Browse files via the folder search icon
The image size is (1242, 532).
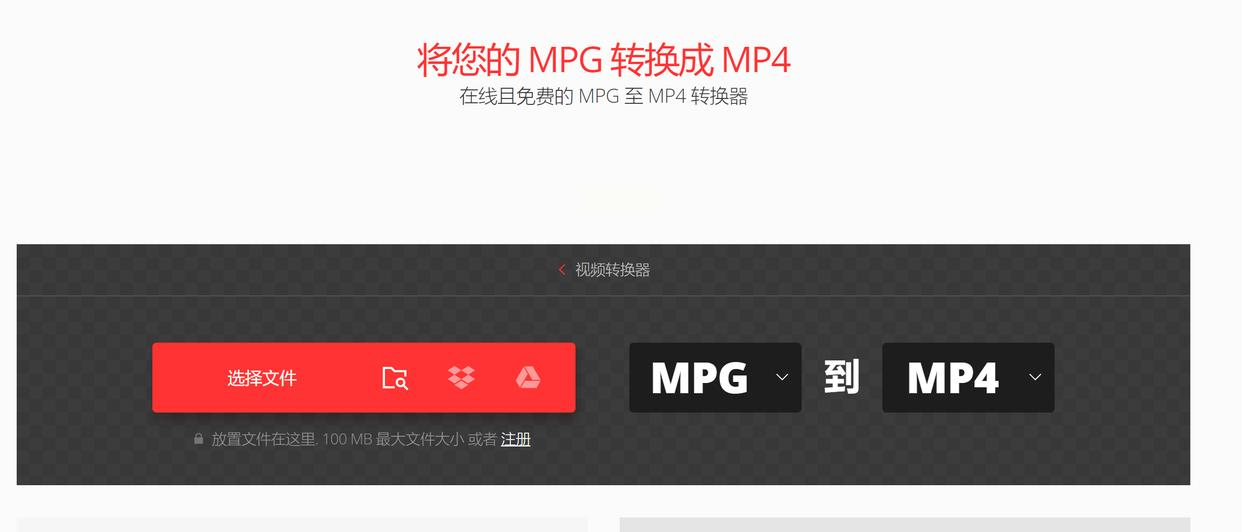tap(395, 378)
